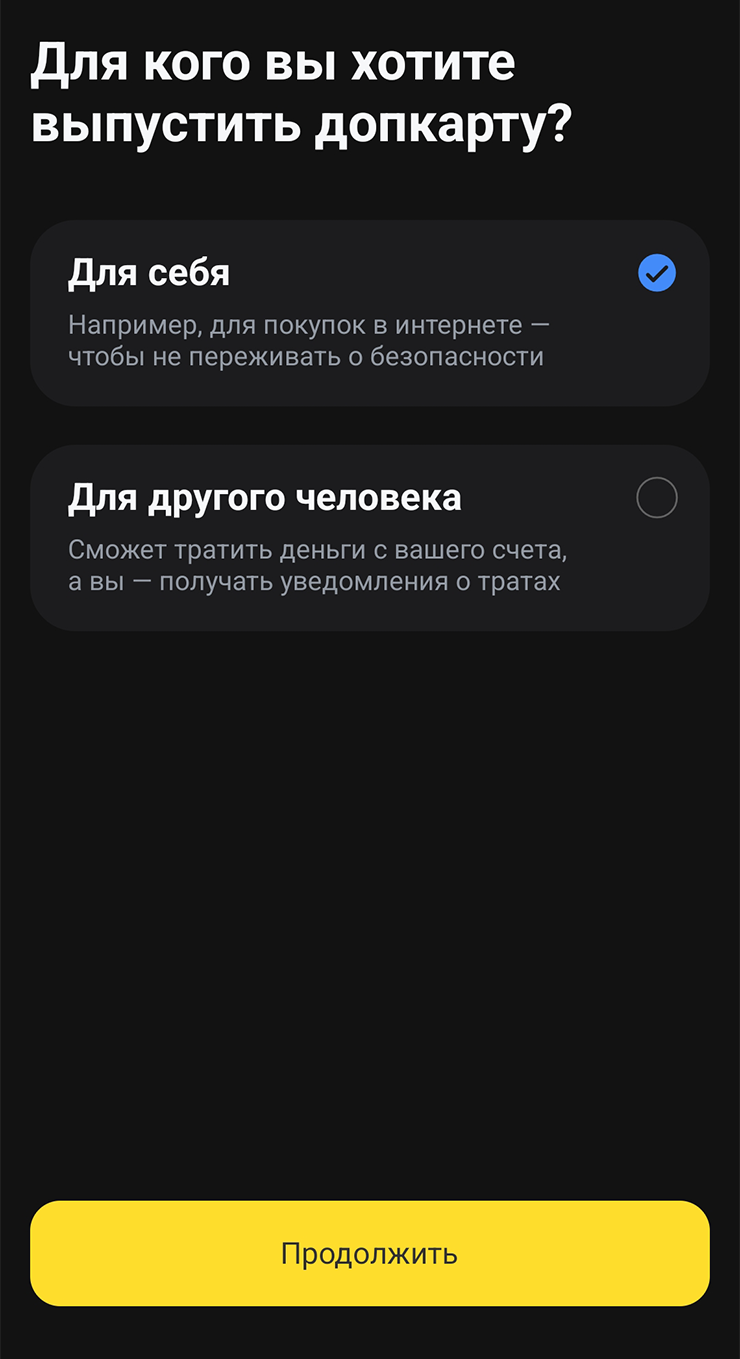The height and width of the screenshot is (1359, 740).
Task: Select the «Для себя» option
Action: coord(369,313)
